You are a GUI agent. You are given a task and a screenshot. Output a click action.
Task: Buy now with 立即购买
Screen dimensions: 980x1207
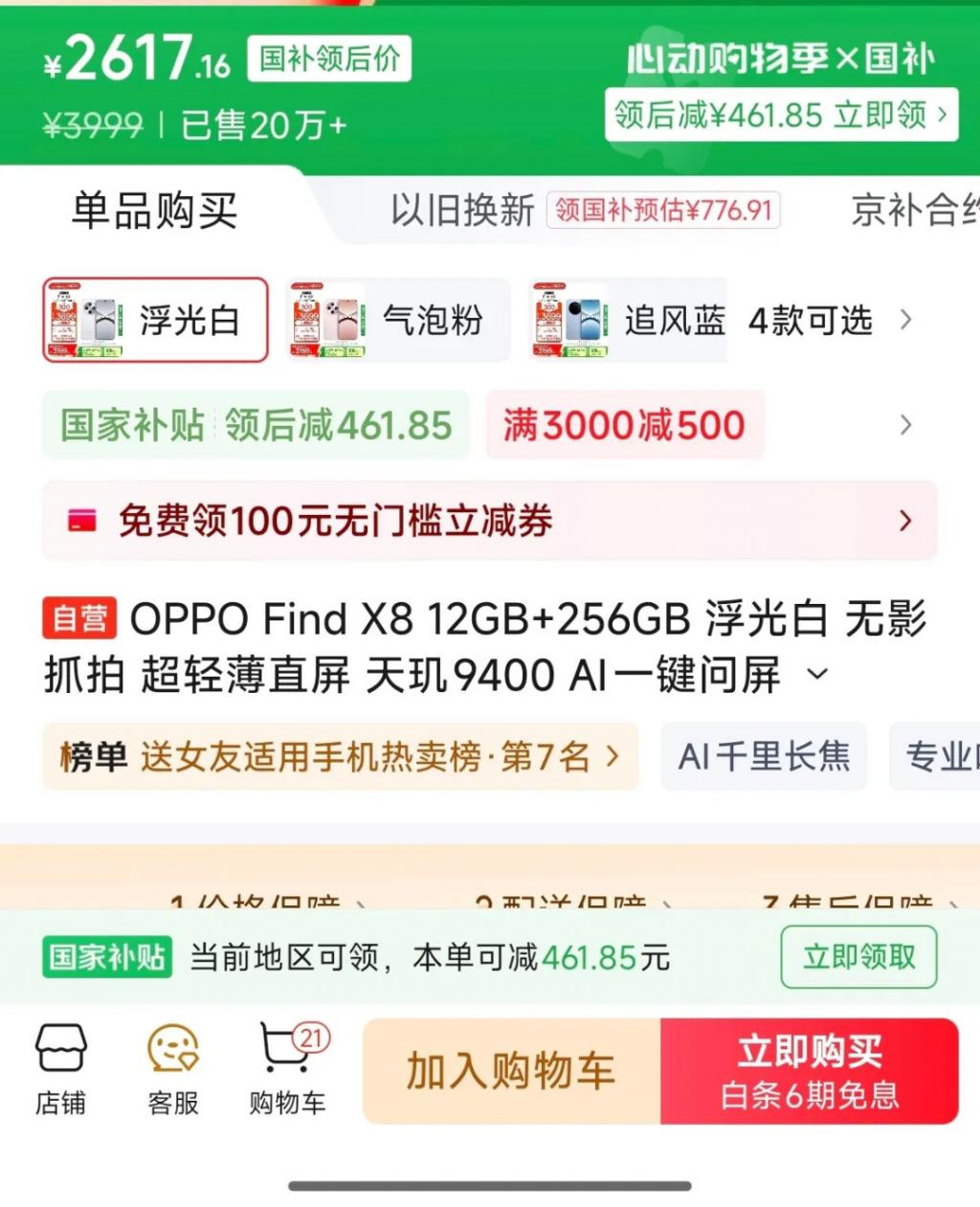pyautogui.click(x=809, y=1071)
